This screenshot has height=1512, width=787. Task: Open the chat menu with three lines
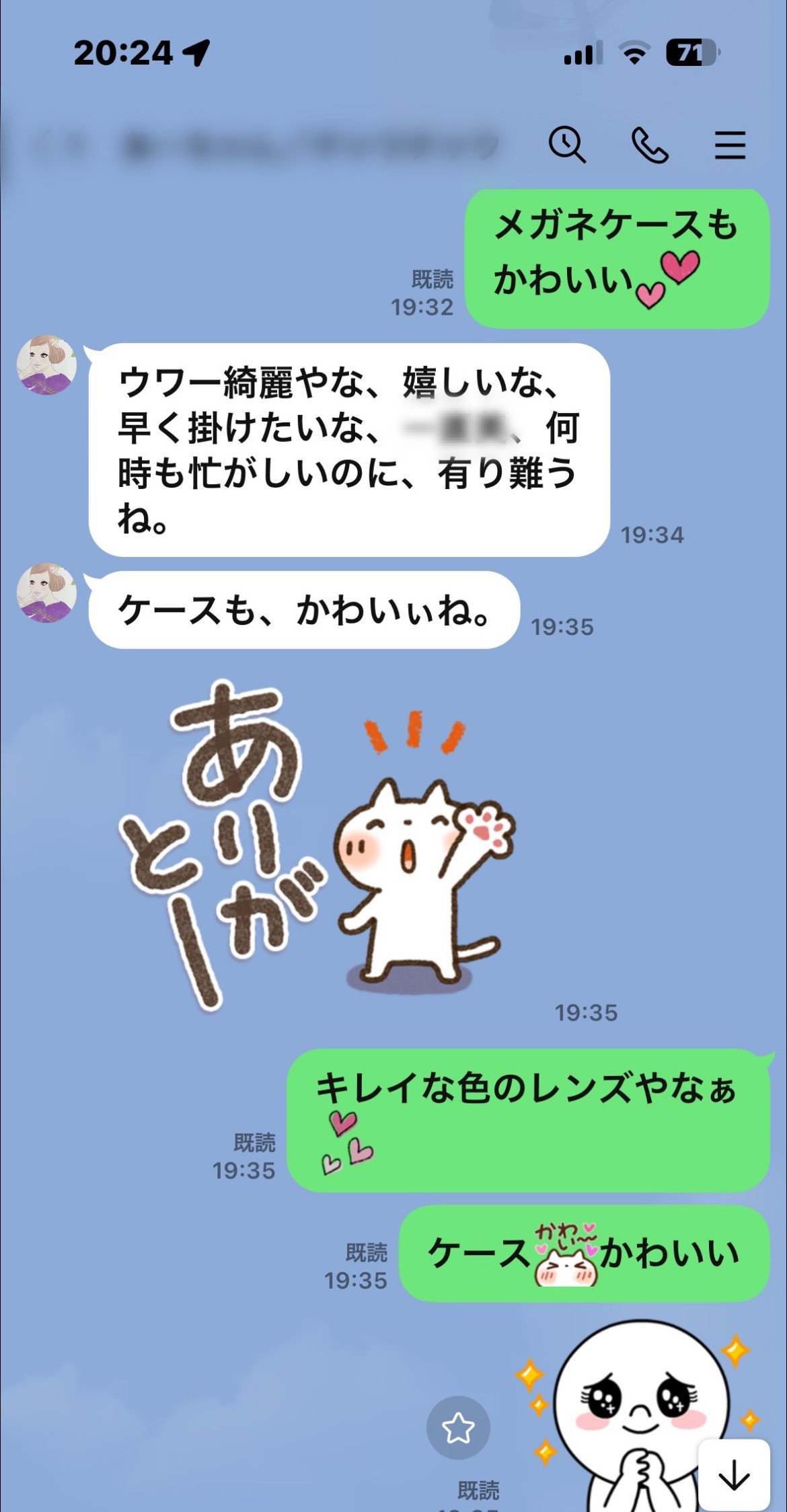coord(730,145)
